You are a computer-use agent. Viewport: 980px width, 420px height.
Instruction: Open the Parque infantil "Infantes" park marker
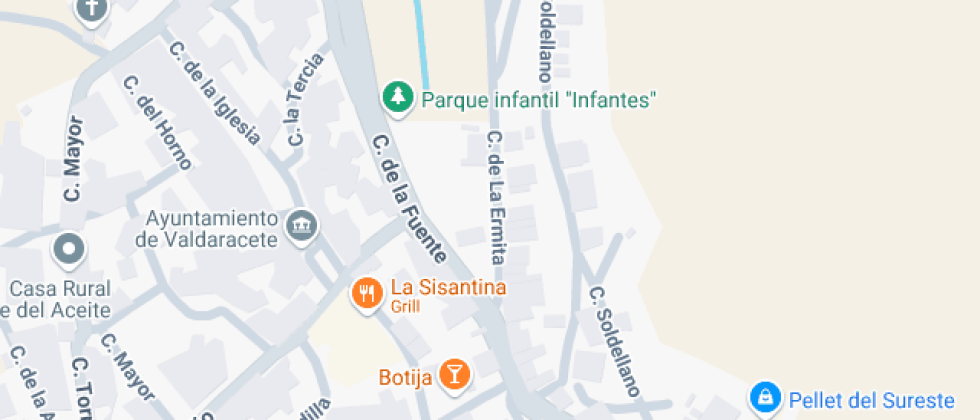(398, 98)
